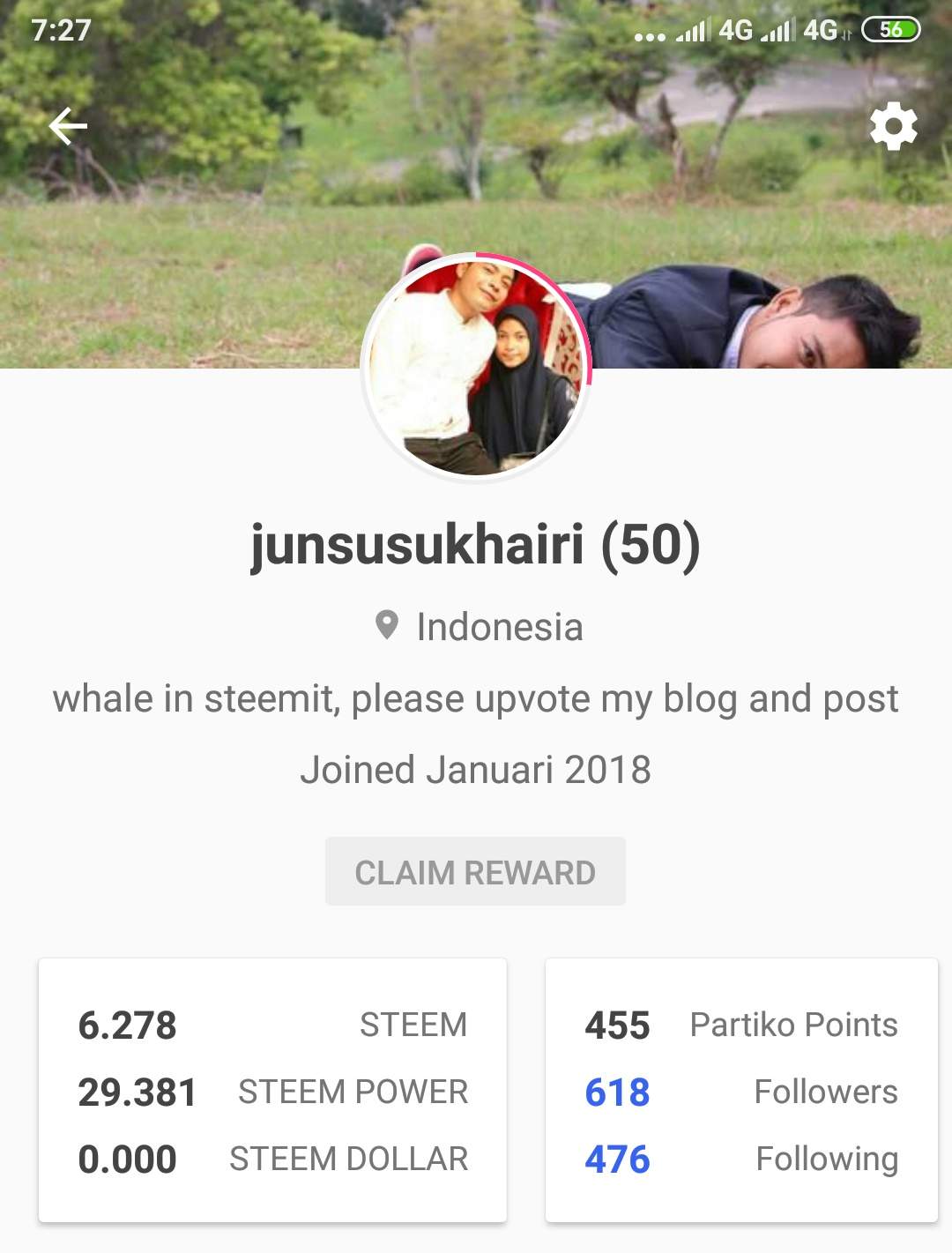This screenshot has height=1253, width=952.
Task: Tap Joined Januari 2018 text
Action: coord(476,770)
